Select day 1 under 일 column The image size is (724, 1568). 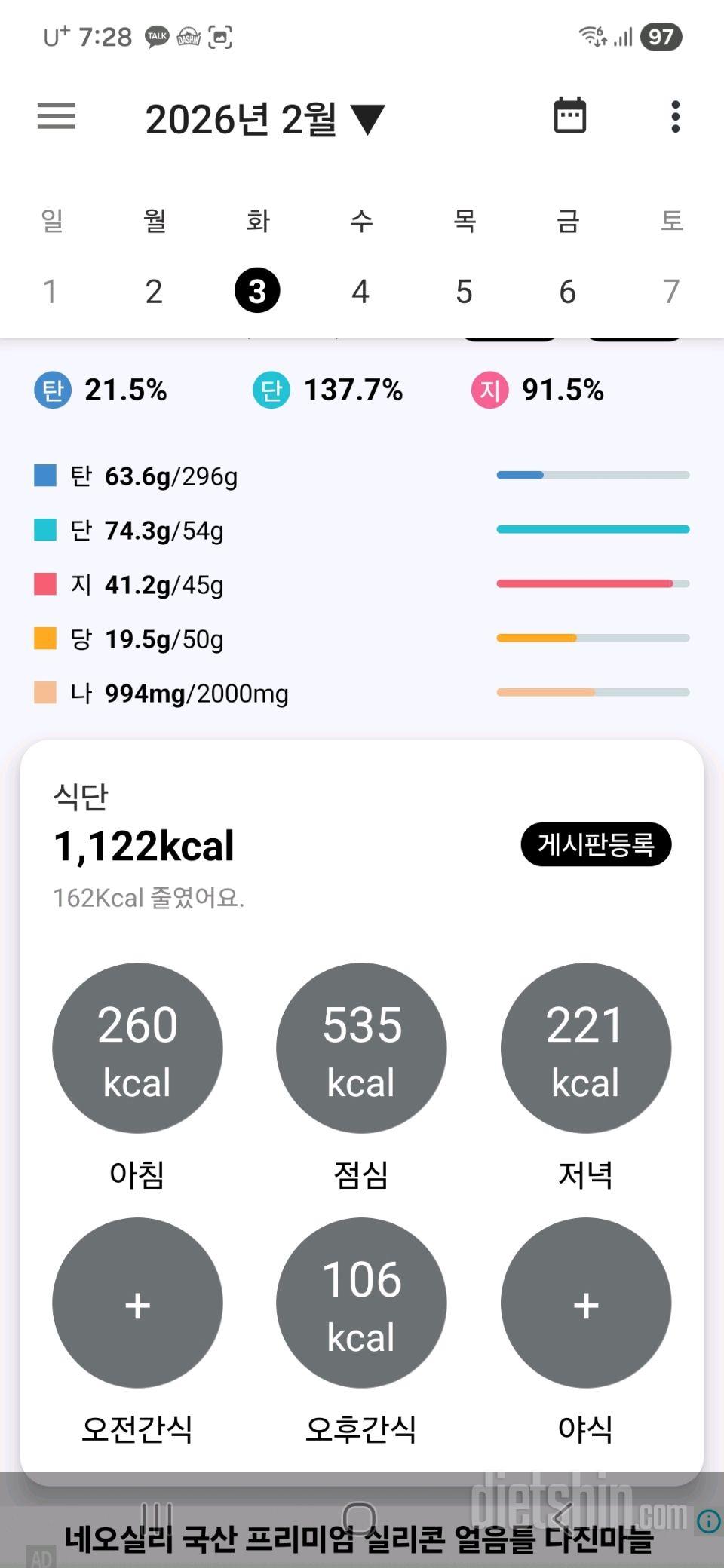(x=50, y=291)
